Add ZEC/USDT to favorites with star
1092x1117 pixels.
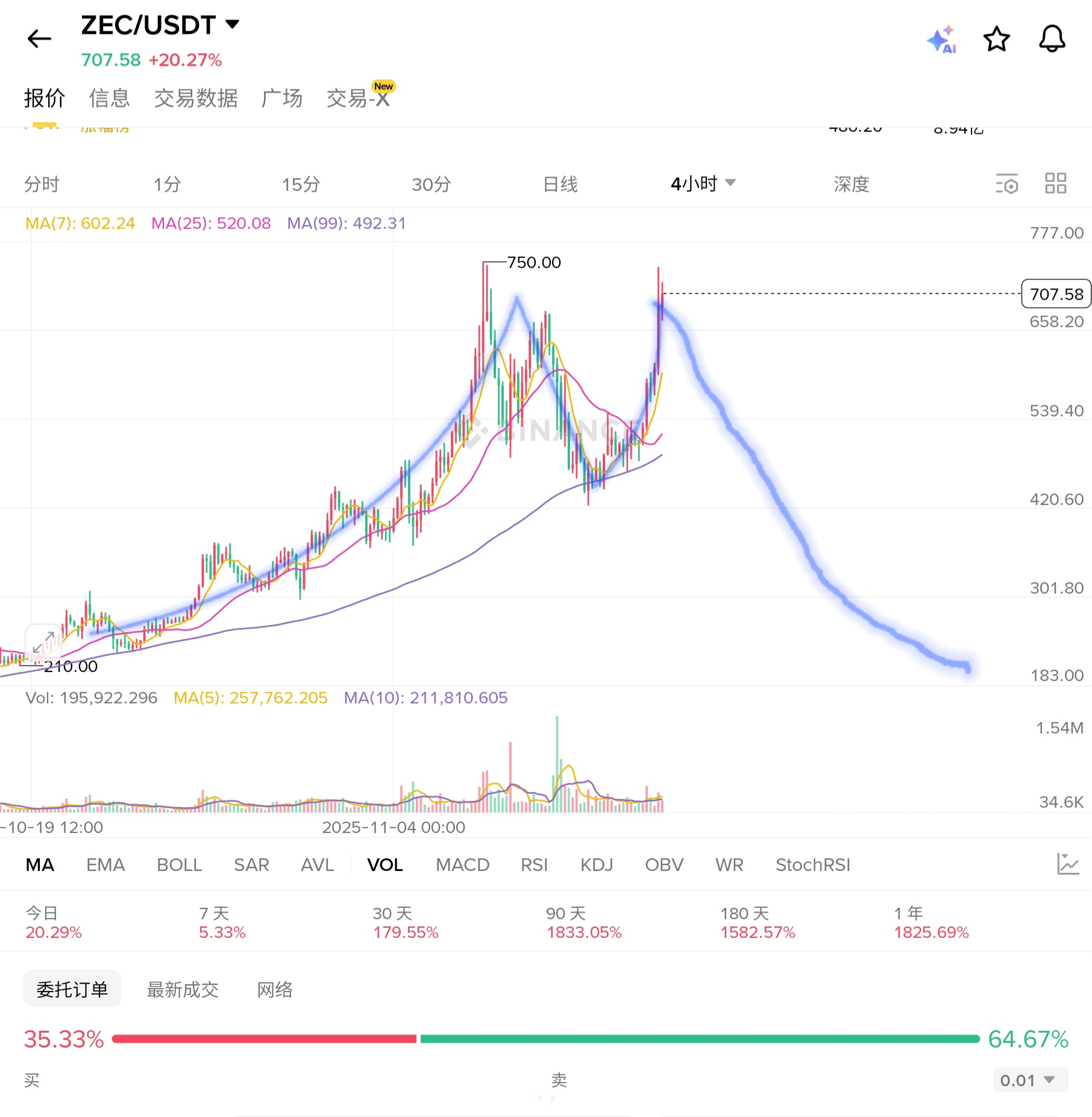pyautogui.click(x=996, y=40)
